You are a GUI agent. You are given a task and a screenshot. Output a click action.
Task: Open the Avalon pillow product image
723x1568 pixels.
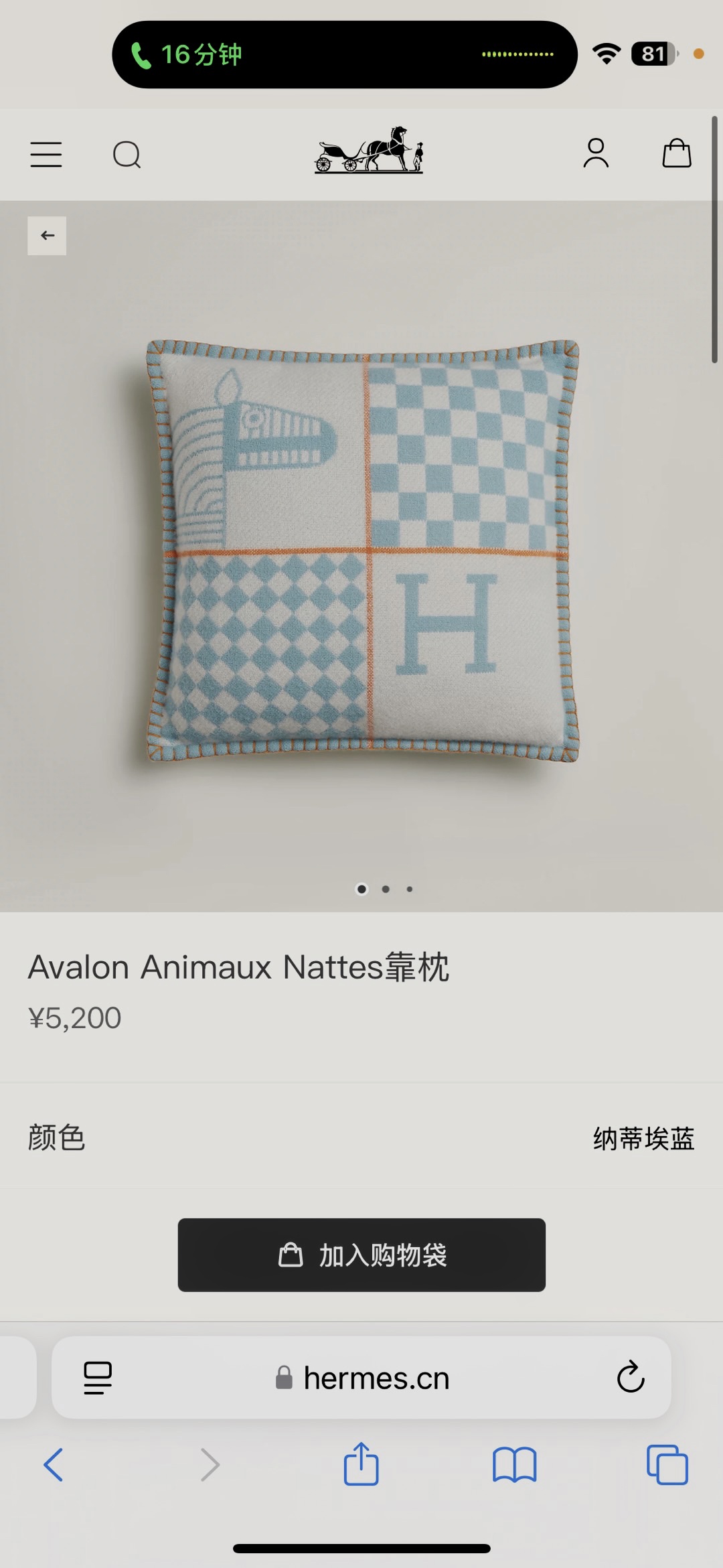(362, 551)
